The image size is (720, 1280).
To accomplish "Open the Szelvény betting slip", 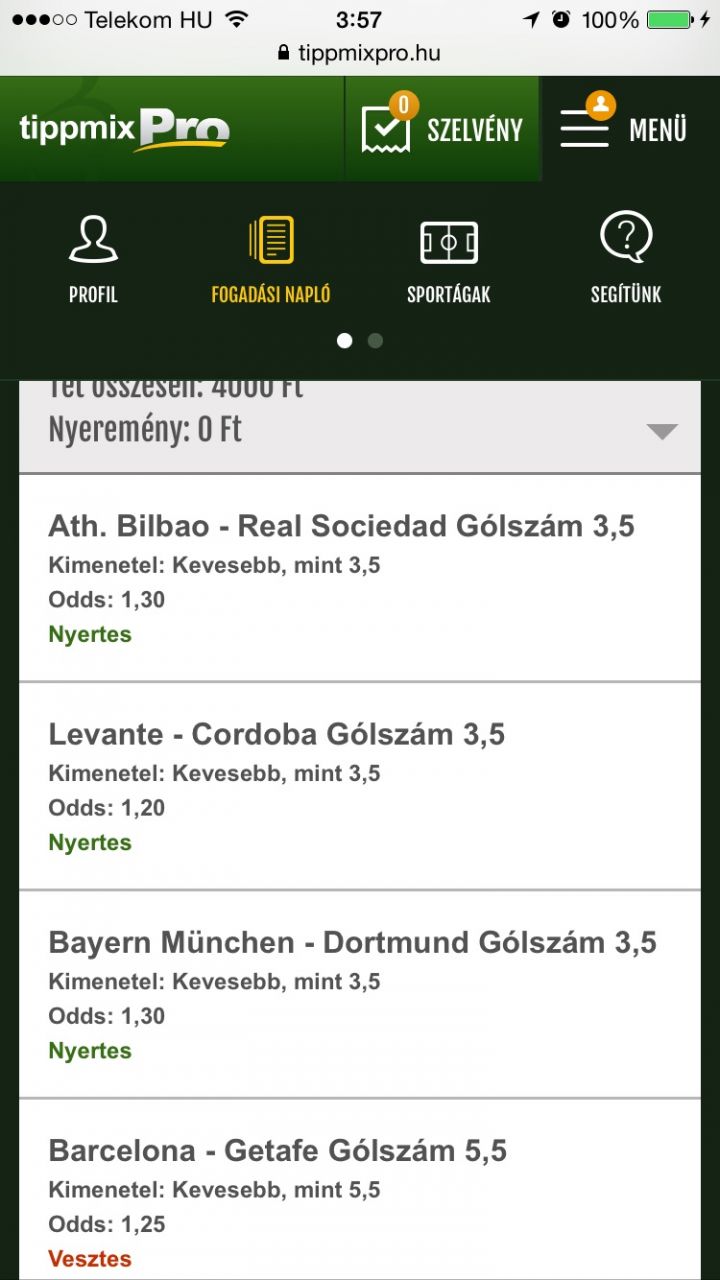I will (442, 130).
